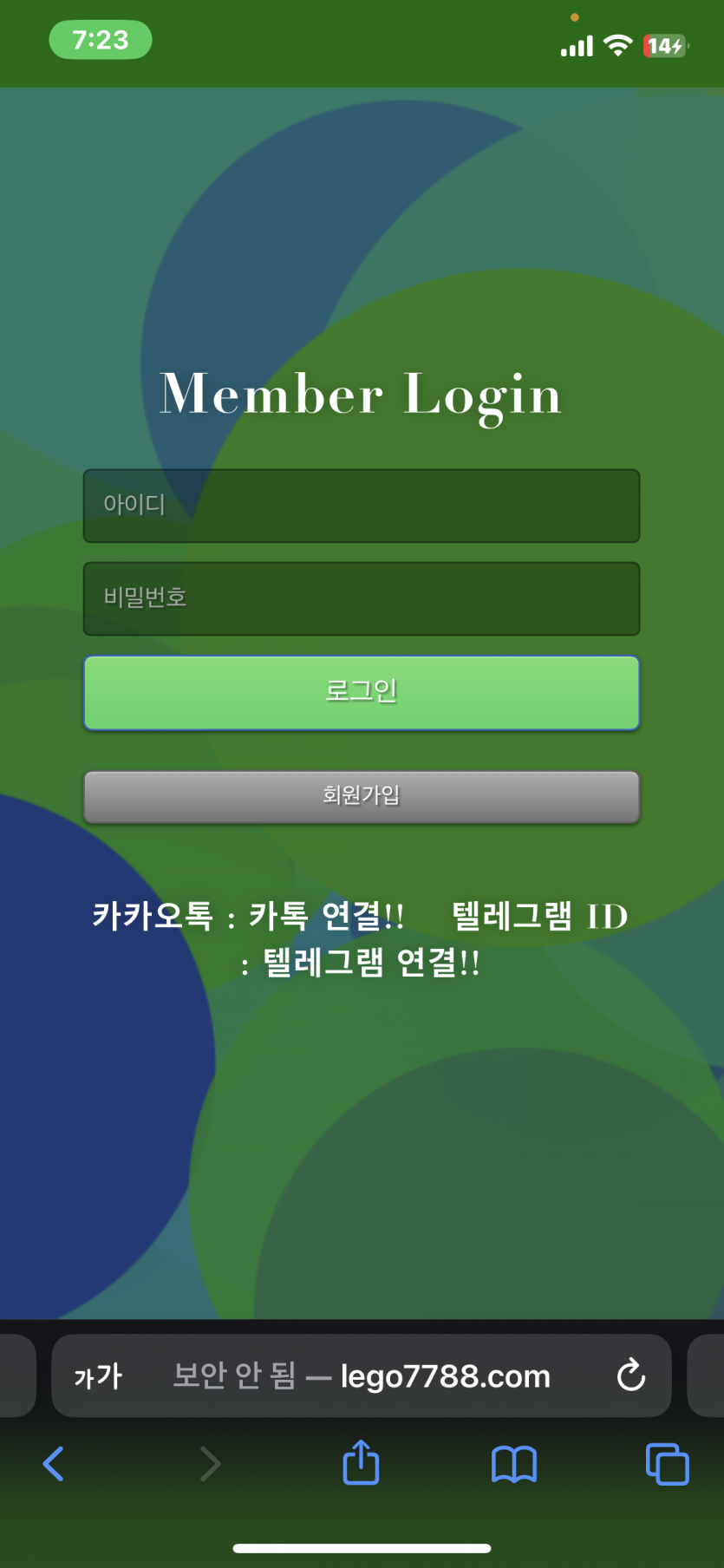
Task: Open 회원가입 sign-up
Action: (x=362, y=796)
